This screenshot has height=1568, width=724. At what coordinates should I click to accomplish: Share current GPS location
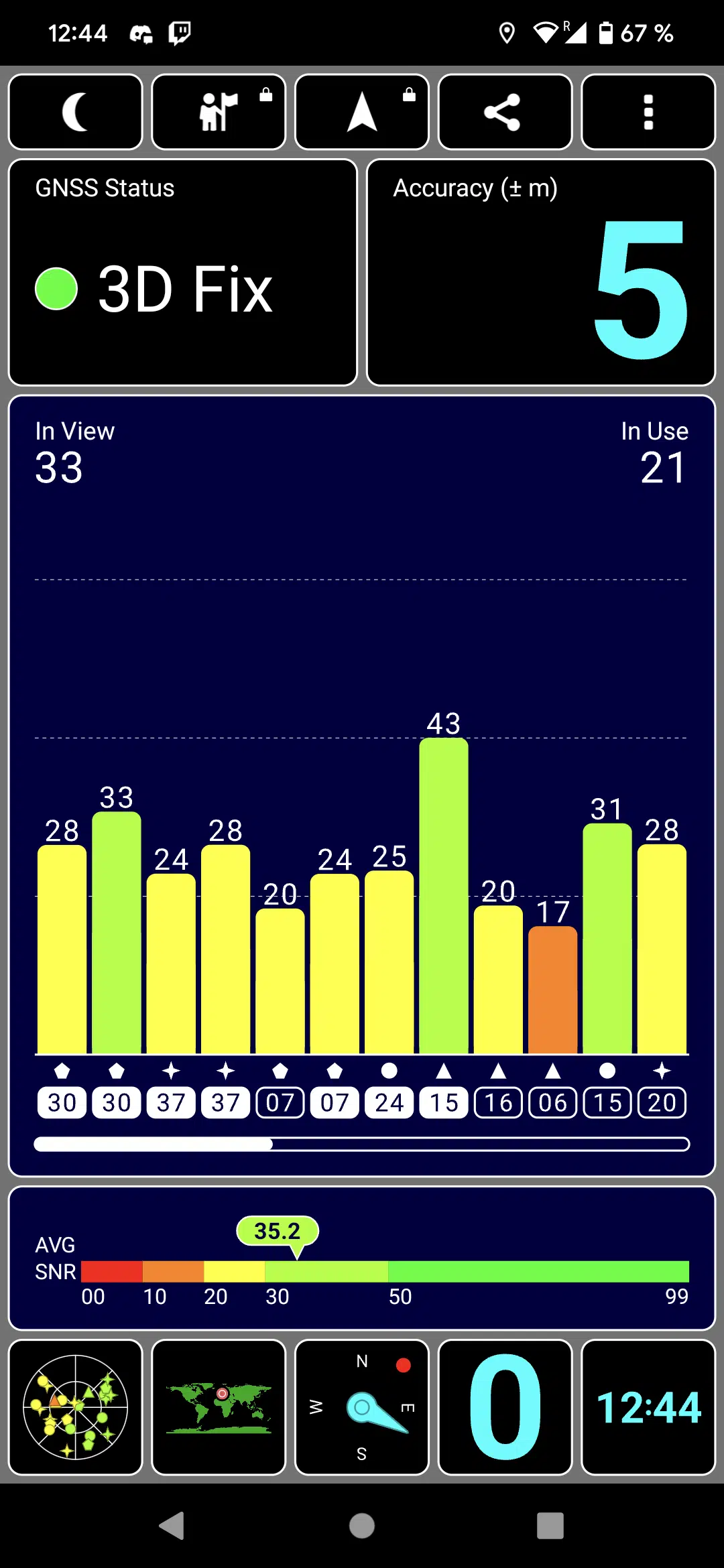click(x=505, y=112)
